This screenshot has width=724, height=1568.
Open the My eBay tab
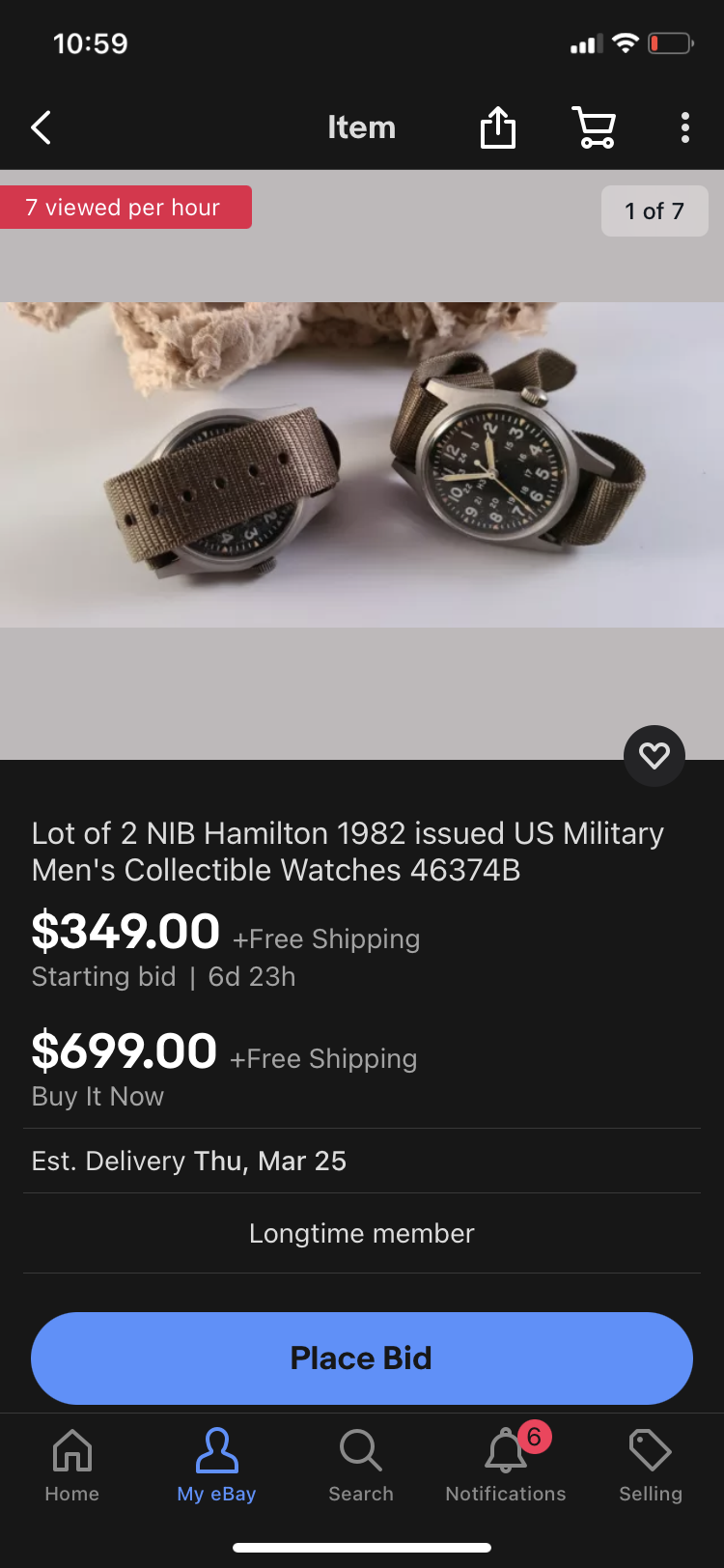pos(216,1465)
